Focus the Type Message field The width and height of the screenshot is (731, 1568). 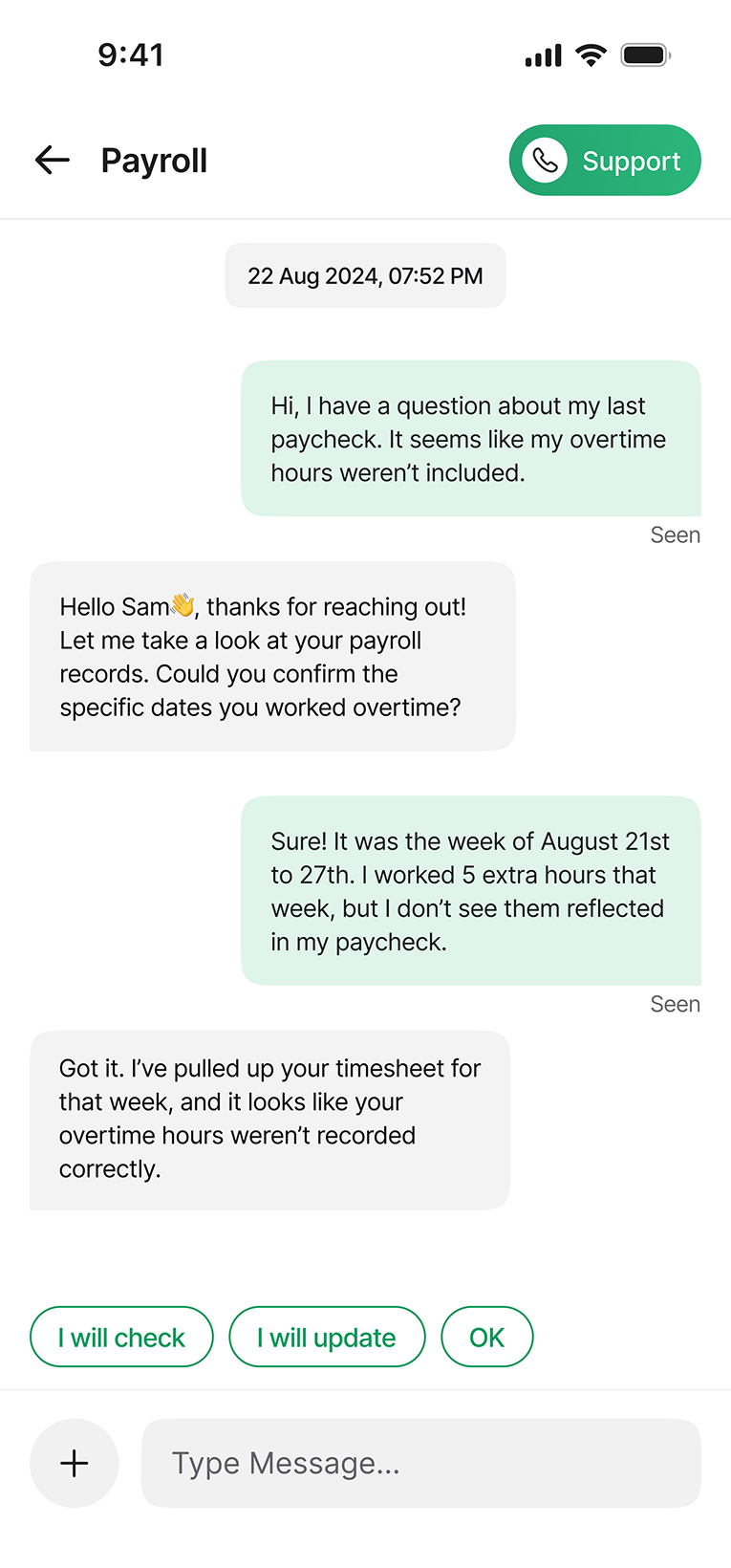point(420,1463)
